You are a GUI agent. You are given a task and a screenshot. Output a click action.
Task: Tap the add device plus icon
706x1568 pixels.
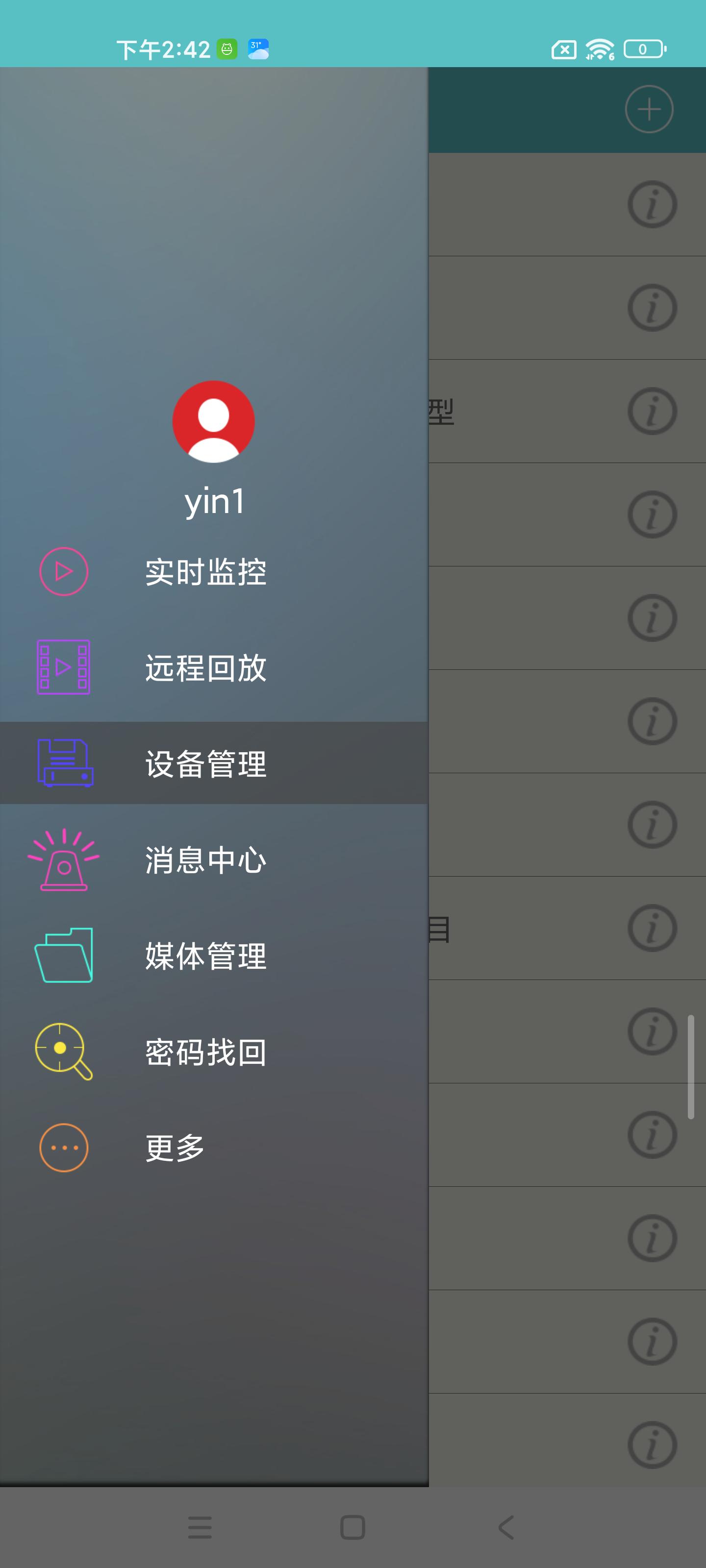pyautogui.click(x=649, y=110)
